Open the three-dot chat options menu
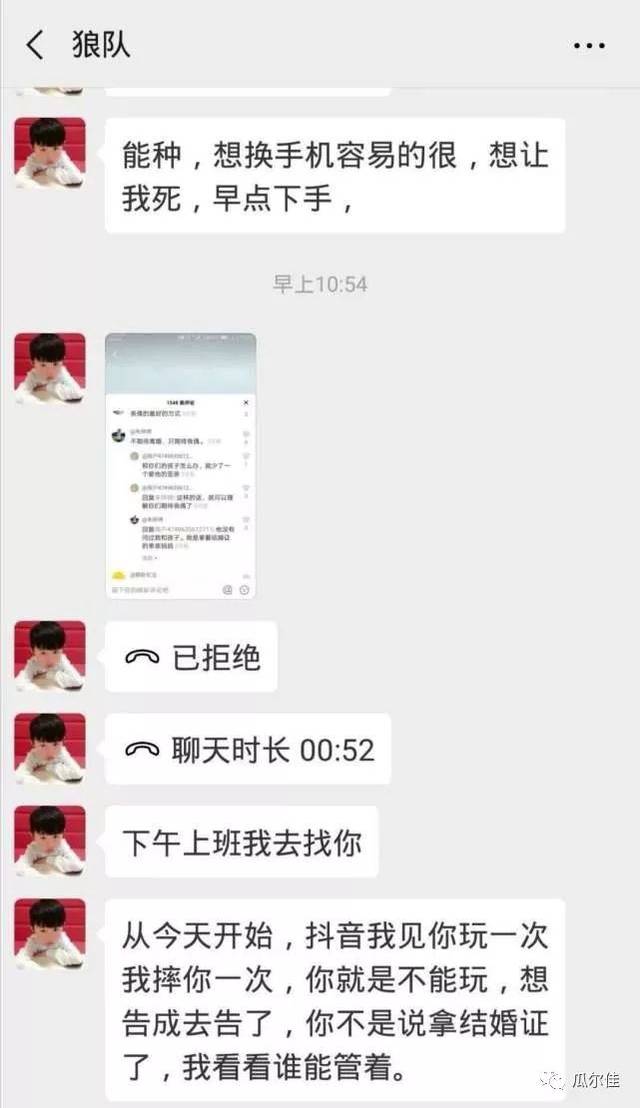This screenshot has height=1108, width=640. coord(588,46)
